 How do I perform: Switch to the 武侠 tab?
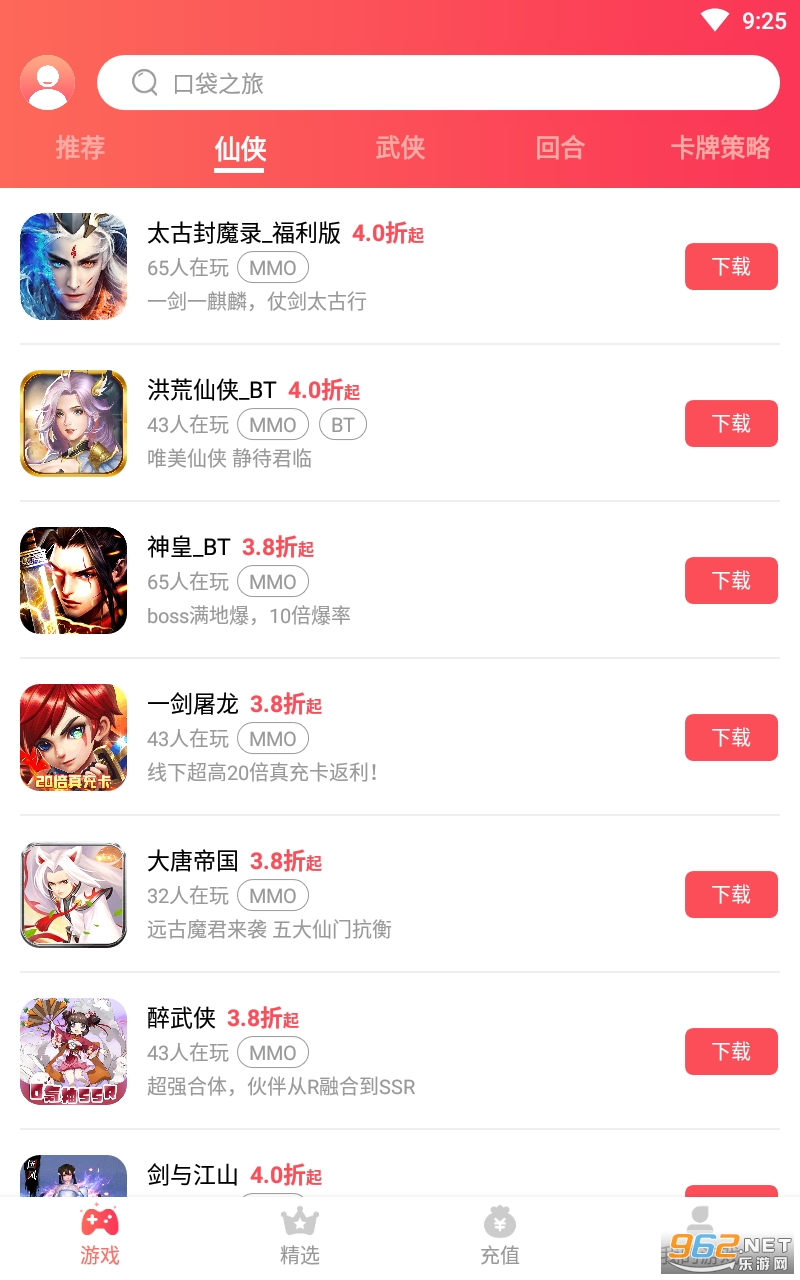pyautogui.click(x=400, y=148)
